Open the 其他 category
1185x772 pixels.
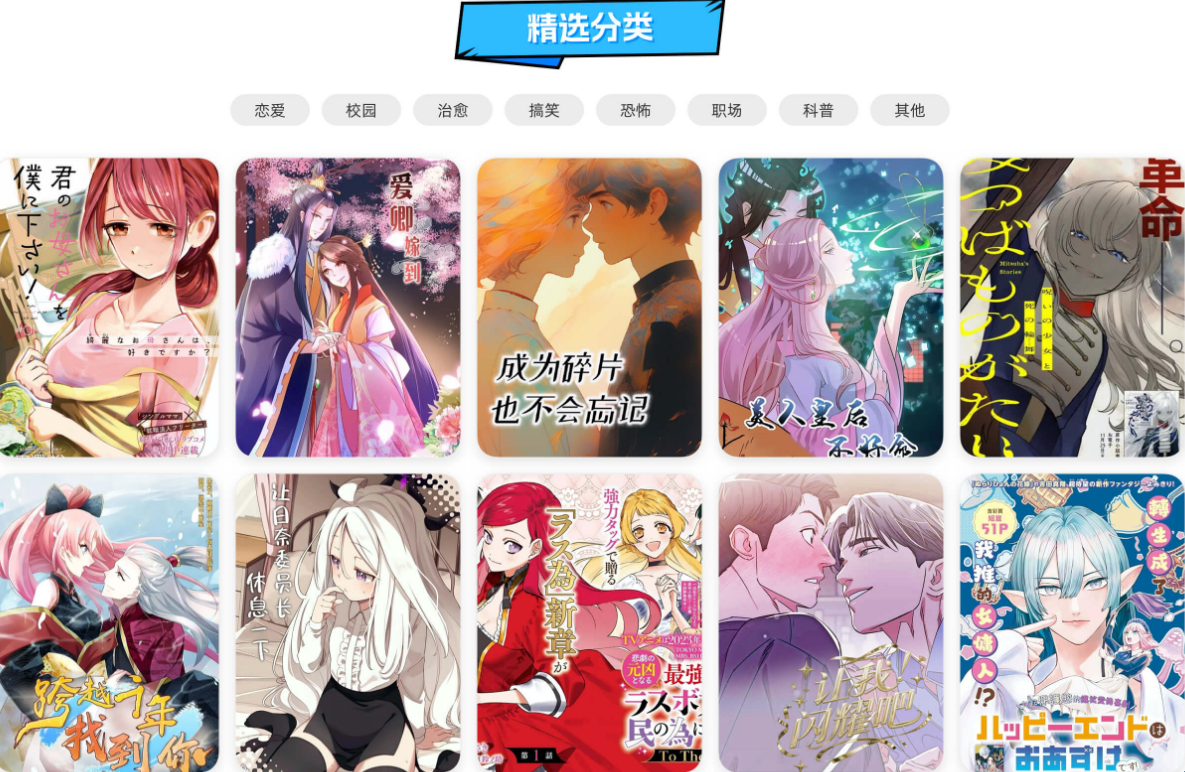pos(910,110)
